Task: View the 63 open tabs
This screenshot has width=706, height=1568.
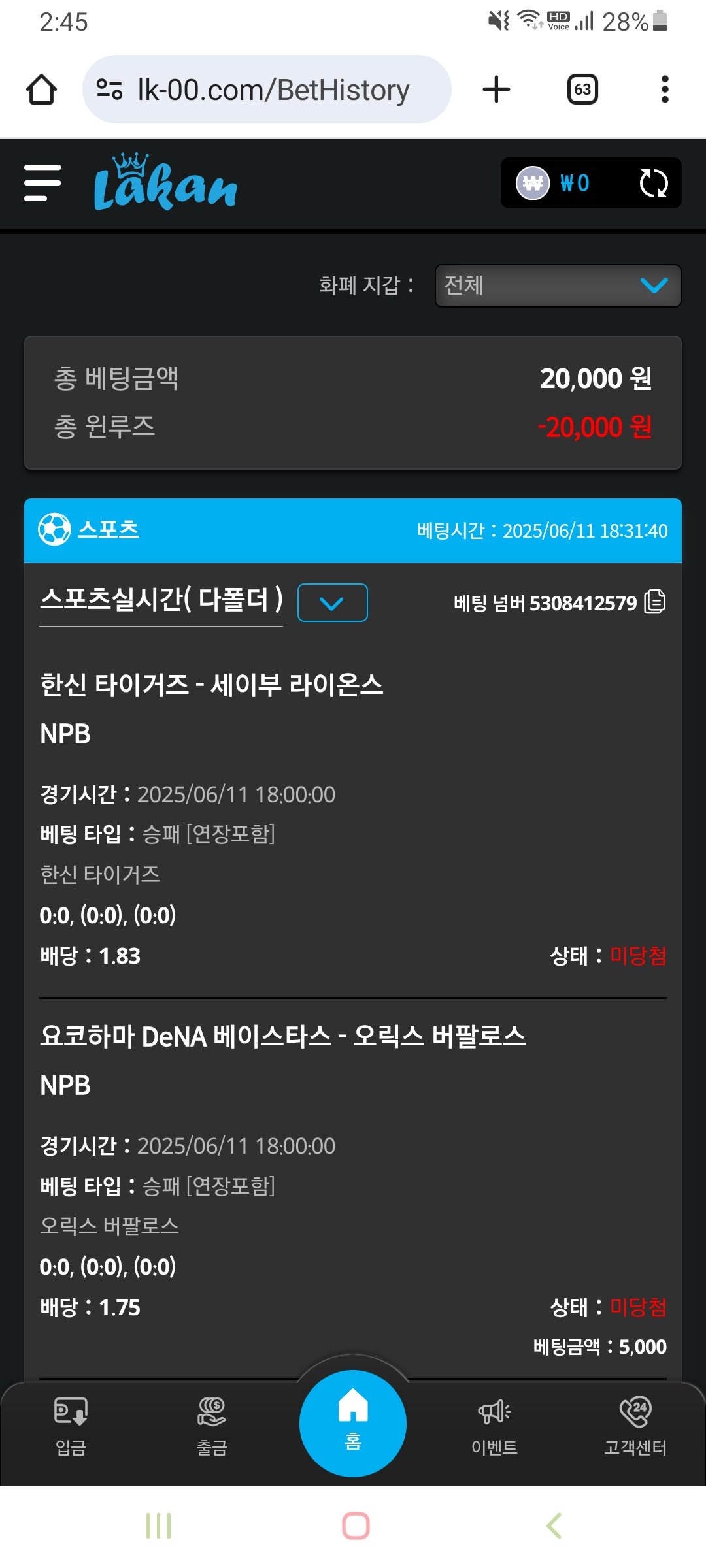Action: coord(582,90)
